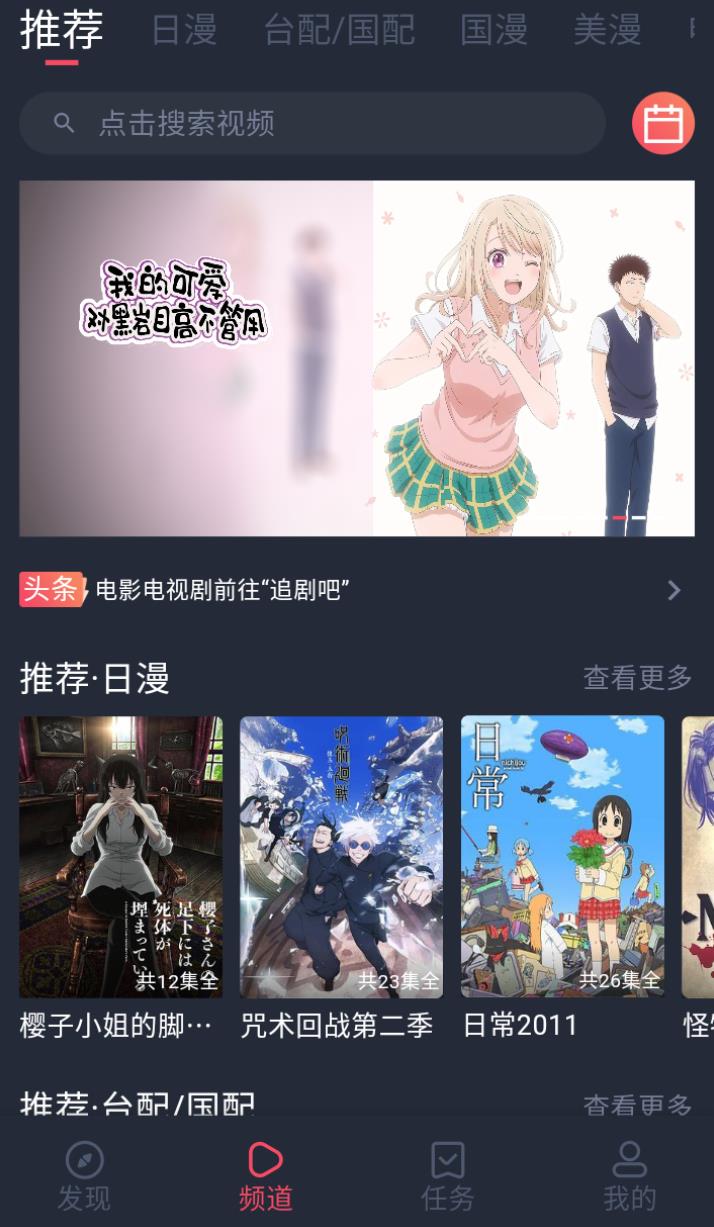Switch to the 台配/国配 top tab
This screenshot has width=714, height=1227.
pyautogui.click(x=339, y=30)
